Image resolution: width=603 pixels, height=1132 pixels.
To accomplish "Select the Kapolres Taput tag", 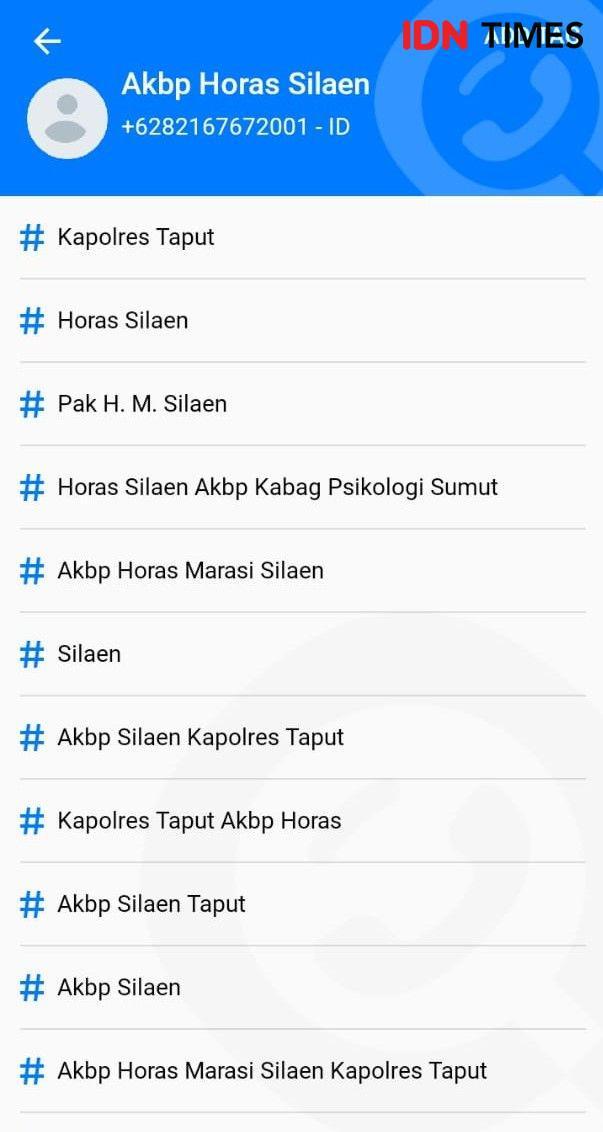I will tap(302, 237).
